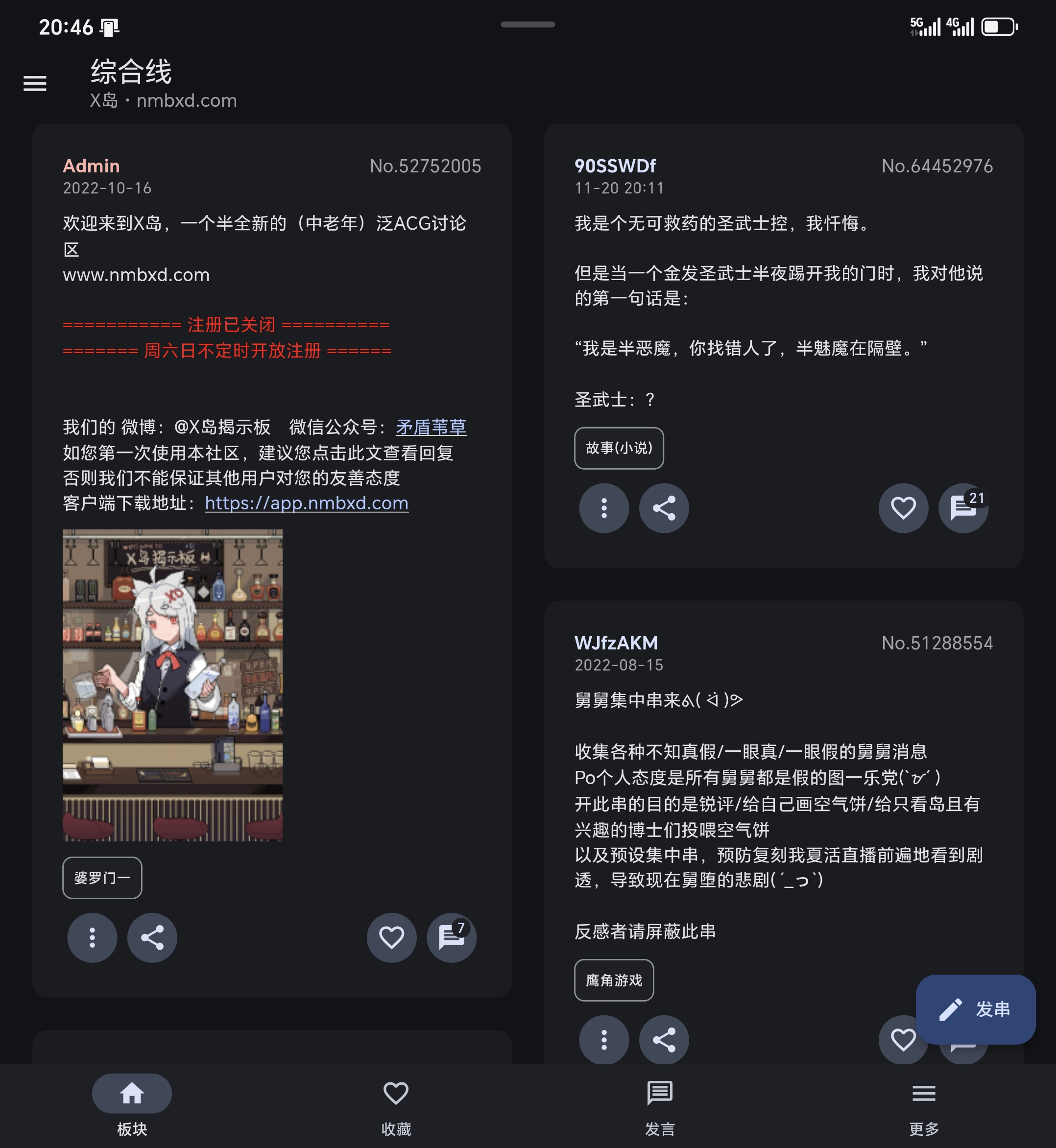The width and height of the screenshot is (1056, 1148).
Task: Share 90SSWDf's post
Action: [x=664, y=508]
